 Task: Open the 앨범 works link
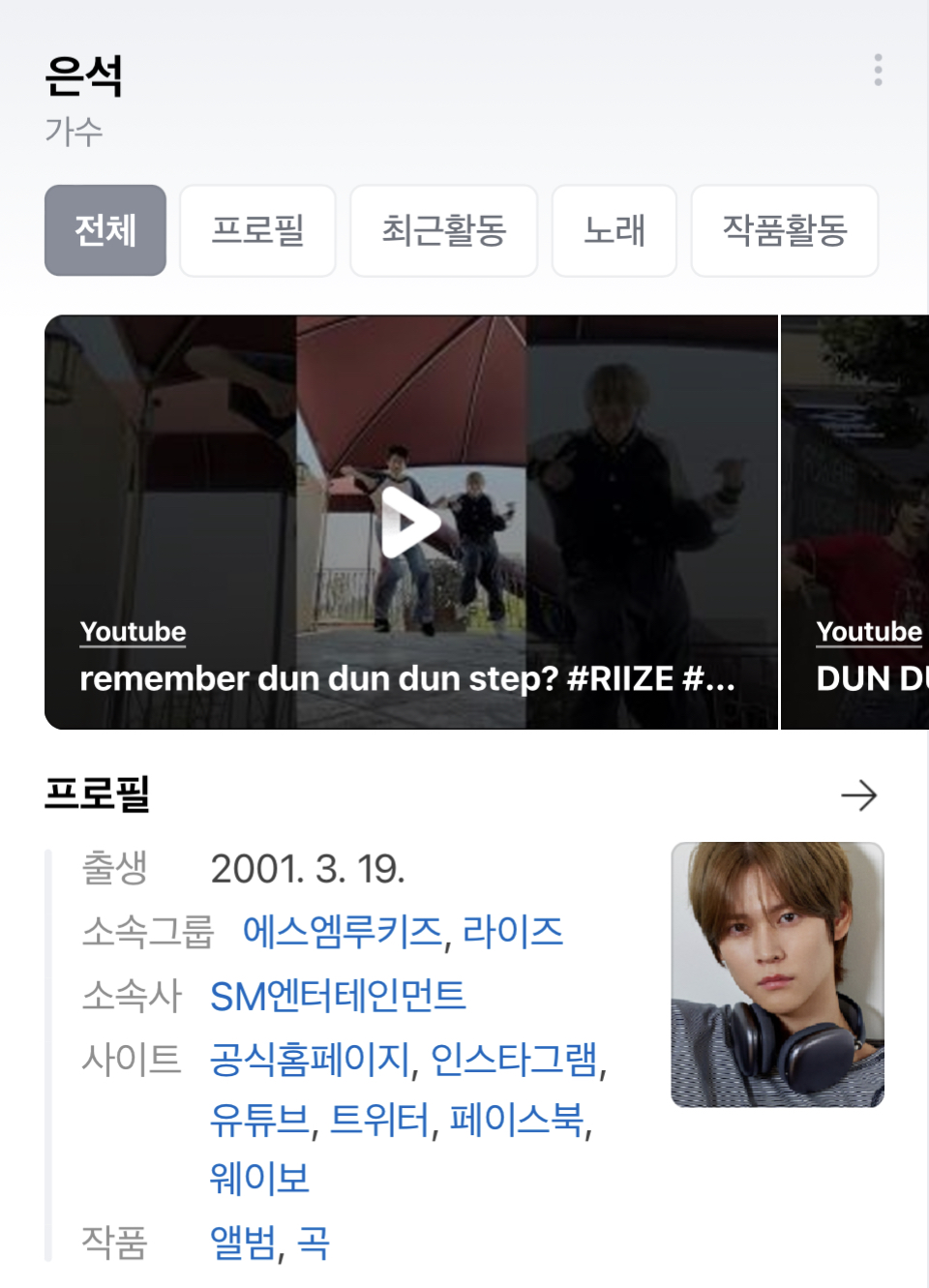point(242,1243)
